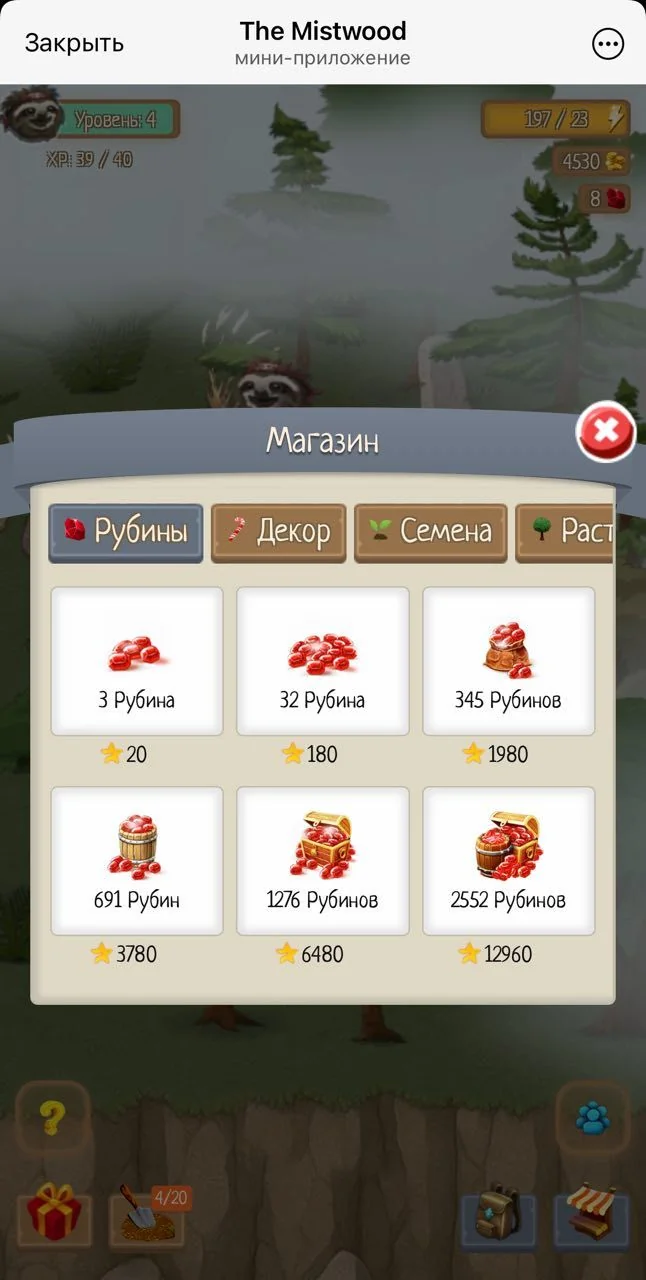Open the partially visible Растения tab
Screen dimensions: 646x1280
click(564, 532)
